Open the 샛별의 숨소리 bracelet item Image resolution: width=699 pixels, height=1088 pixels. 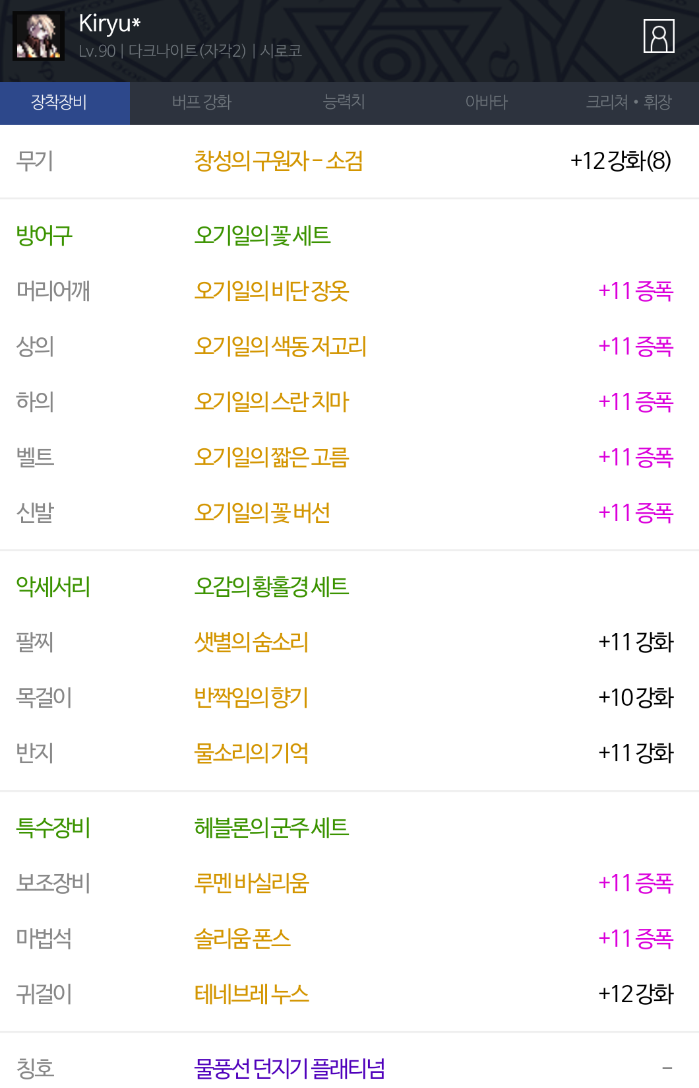pos(251,642)
